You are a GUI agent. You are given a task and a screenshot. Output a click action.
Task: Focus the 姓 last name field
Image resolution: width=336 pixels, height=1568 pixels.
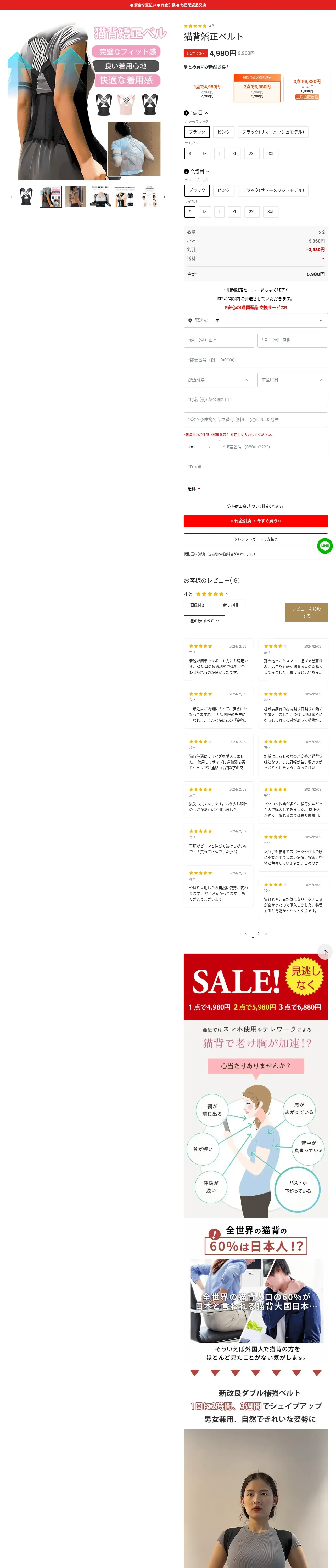pyautogui.click(x=219, y=340)
